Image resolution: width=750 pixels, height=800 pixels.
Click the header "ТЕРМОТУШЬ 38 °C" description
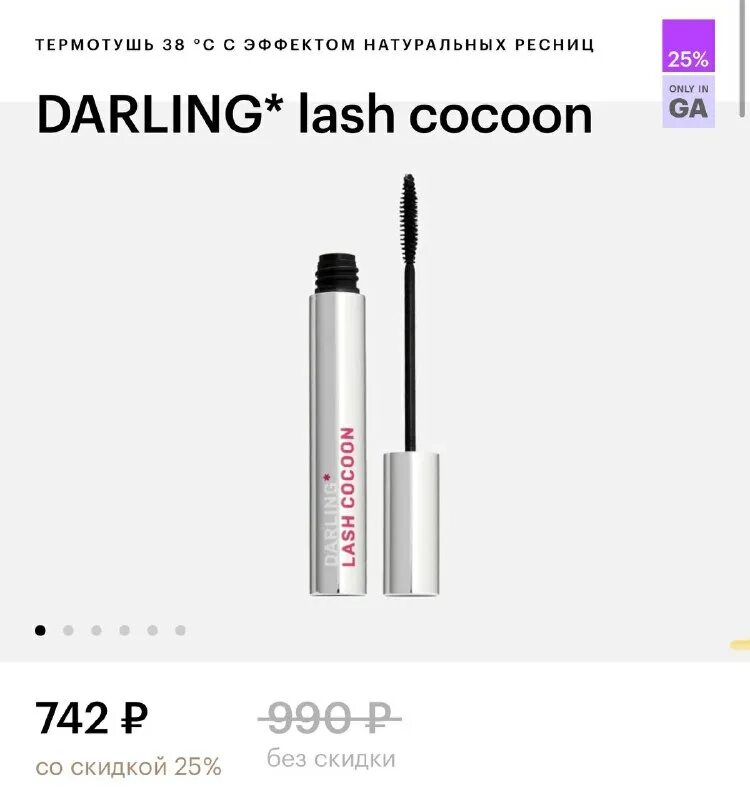coord(314,43)
